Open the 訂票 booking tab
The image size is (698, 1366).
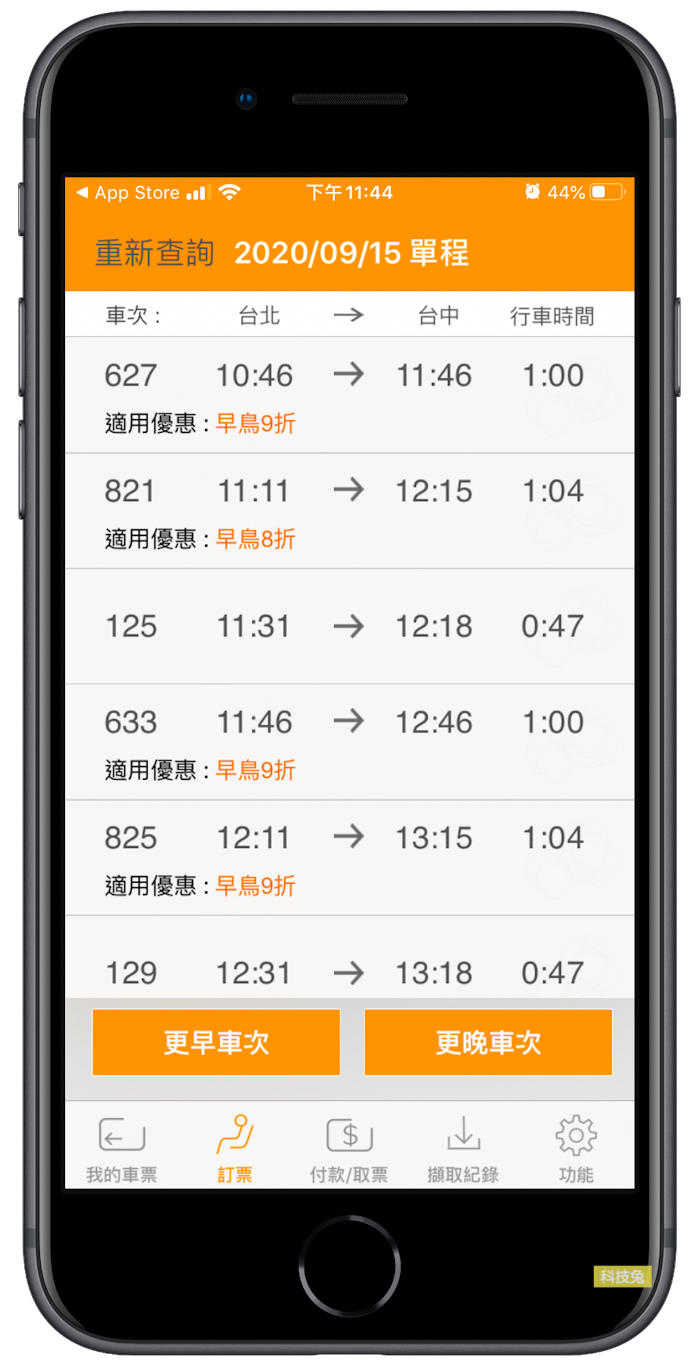click(235, 1150)
